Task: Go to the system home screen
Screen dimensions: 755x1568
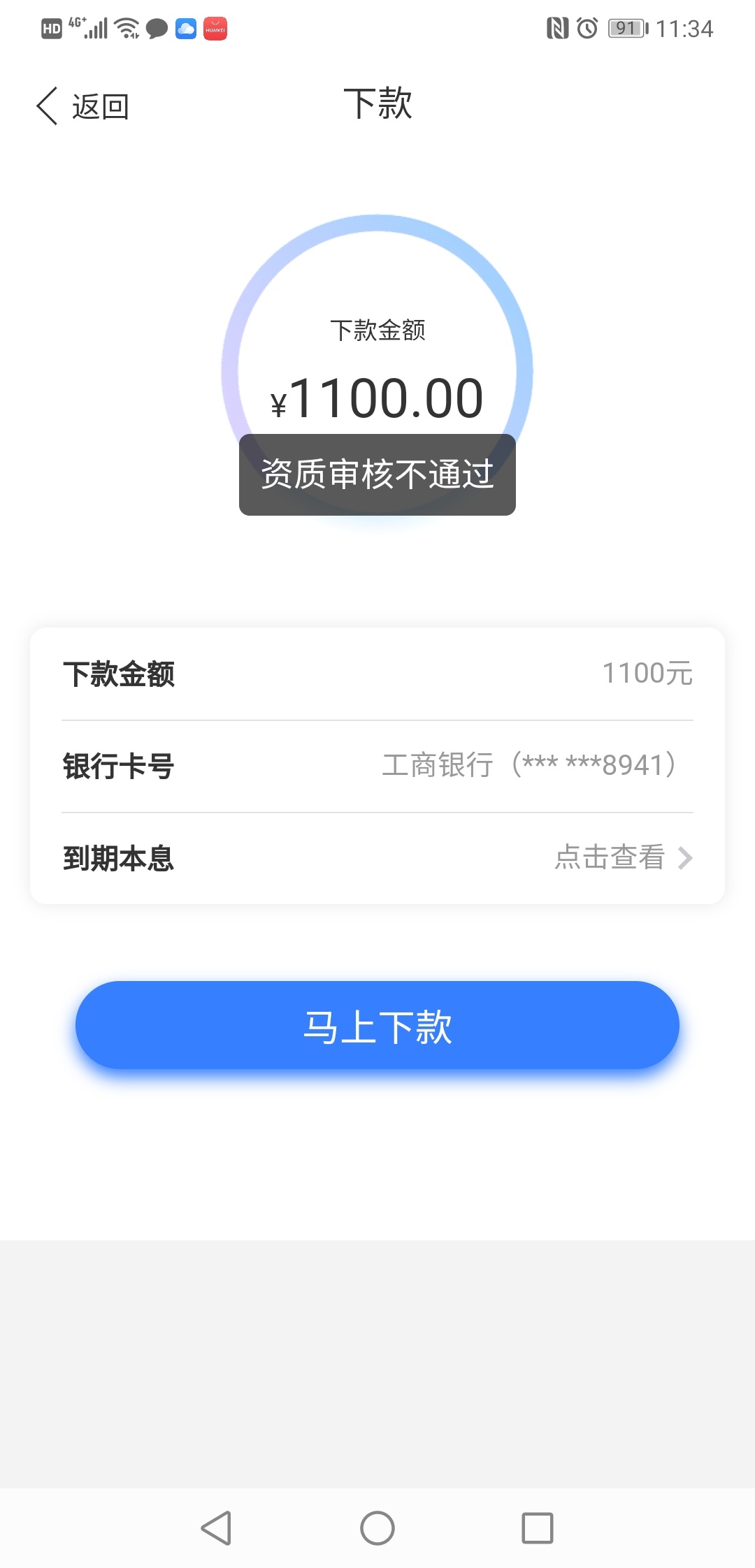Action: tap(377, 1527)
